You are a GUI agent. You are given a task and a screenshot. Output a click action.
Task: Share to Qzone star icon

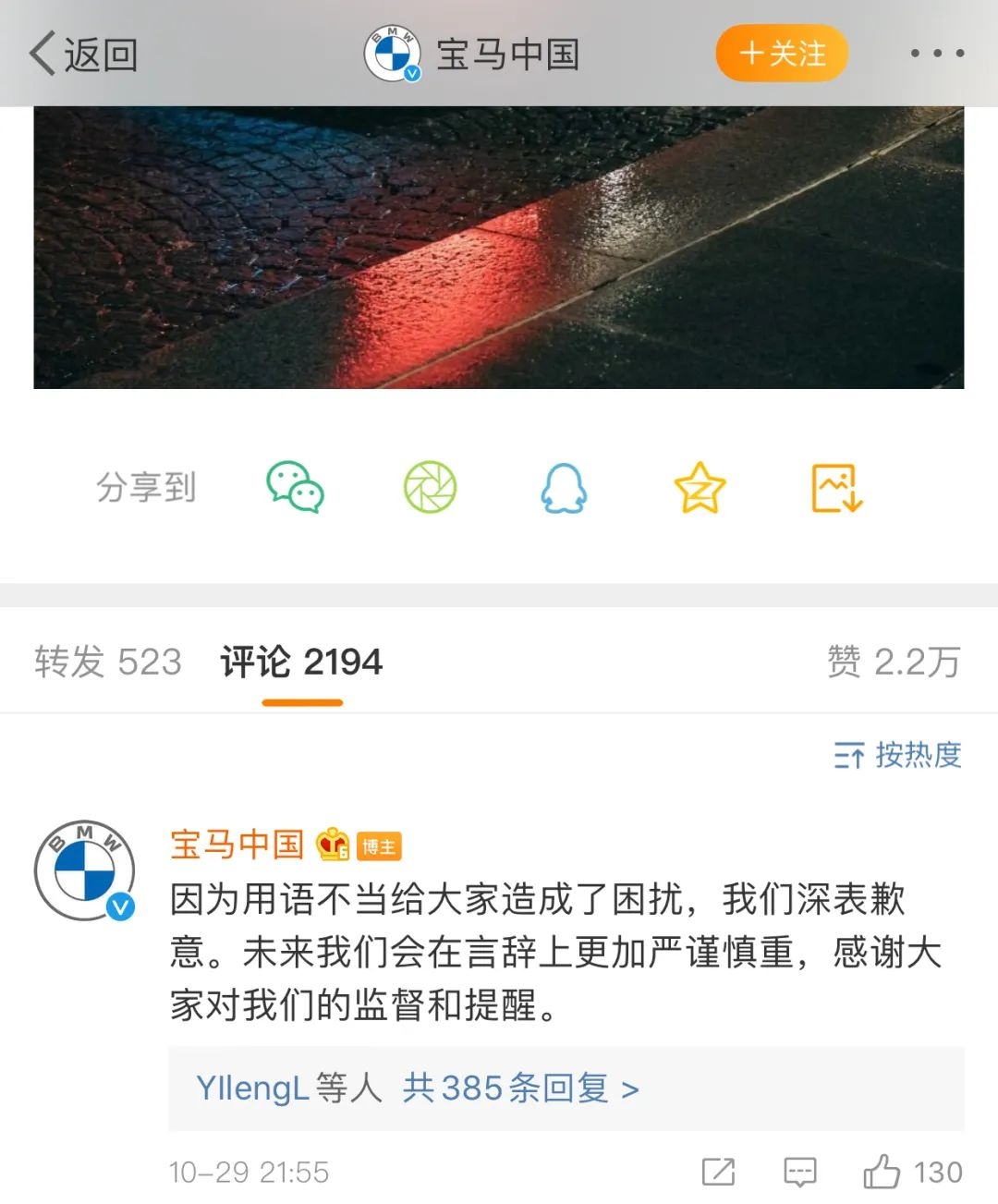coord(700,487)
